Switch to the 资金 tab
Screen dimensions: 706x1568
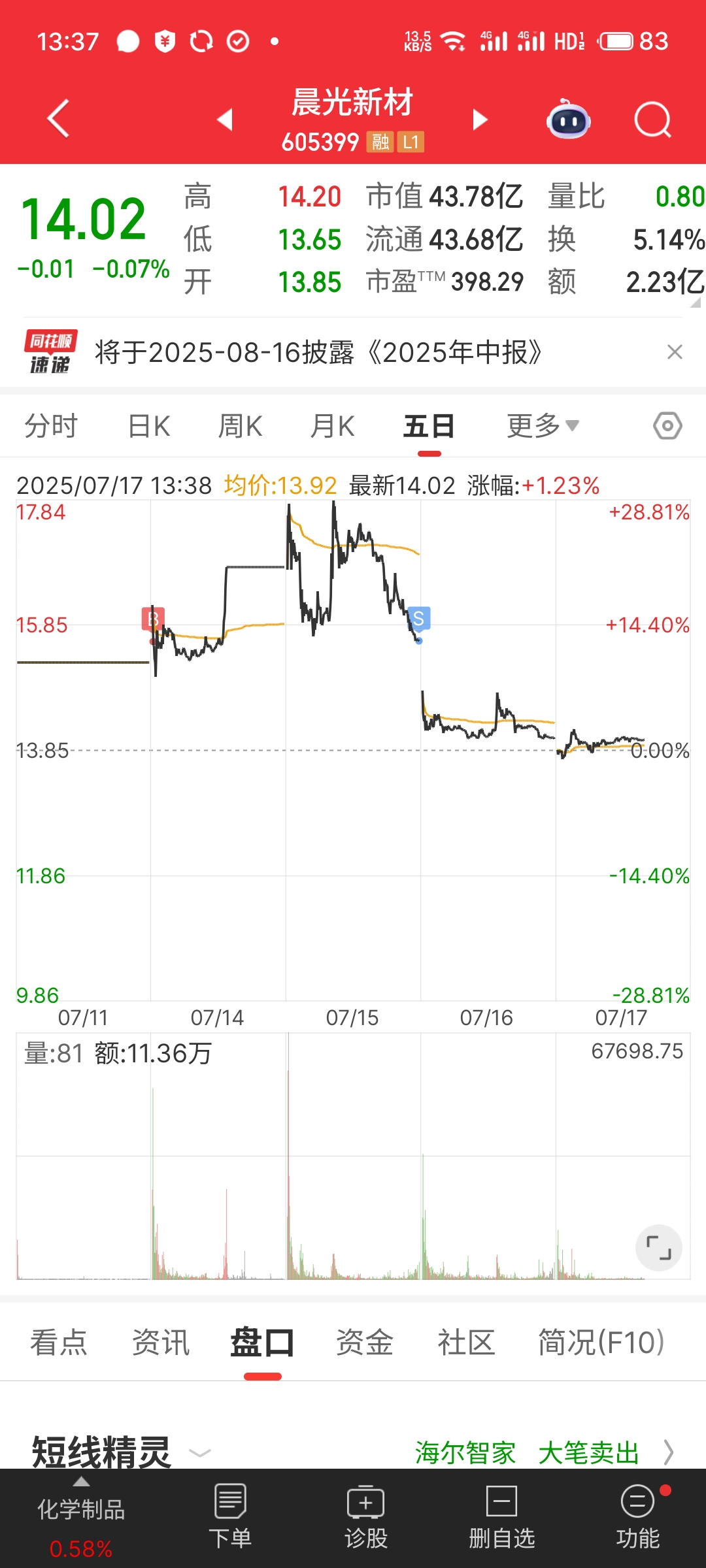tap(364, 1343)
